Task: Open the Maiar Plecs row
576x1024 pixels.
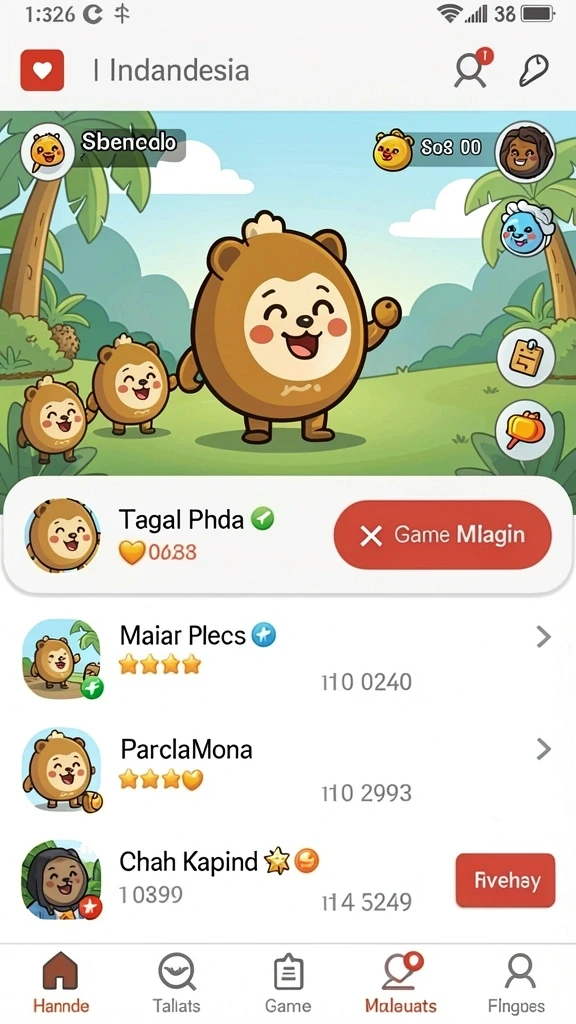Action: pyautogui.click(x=288, y=658)
